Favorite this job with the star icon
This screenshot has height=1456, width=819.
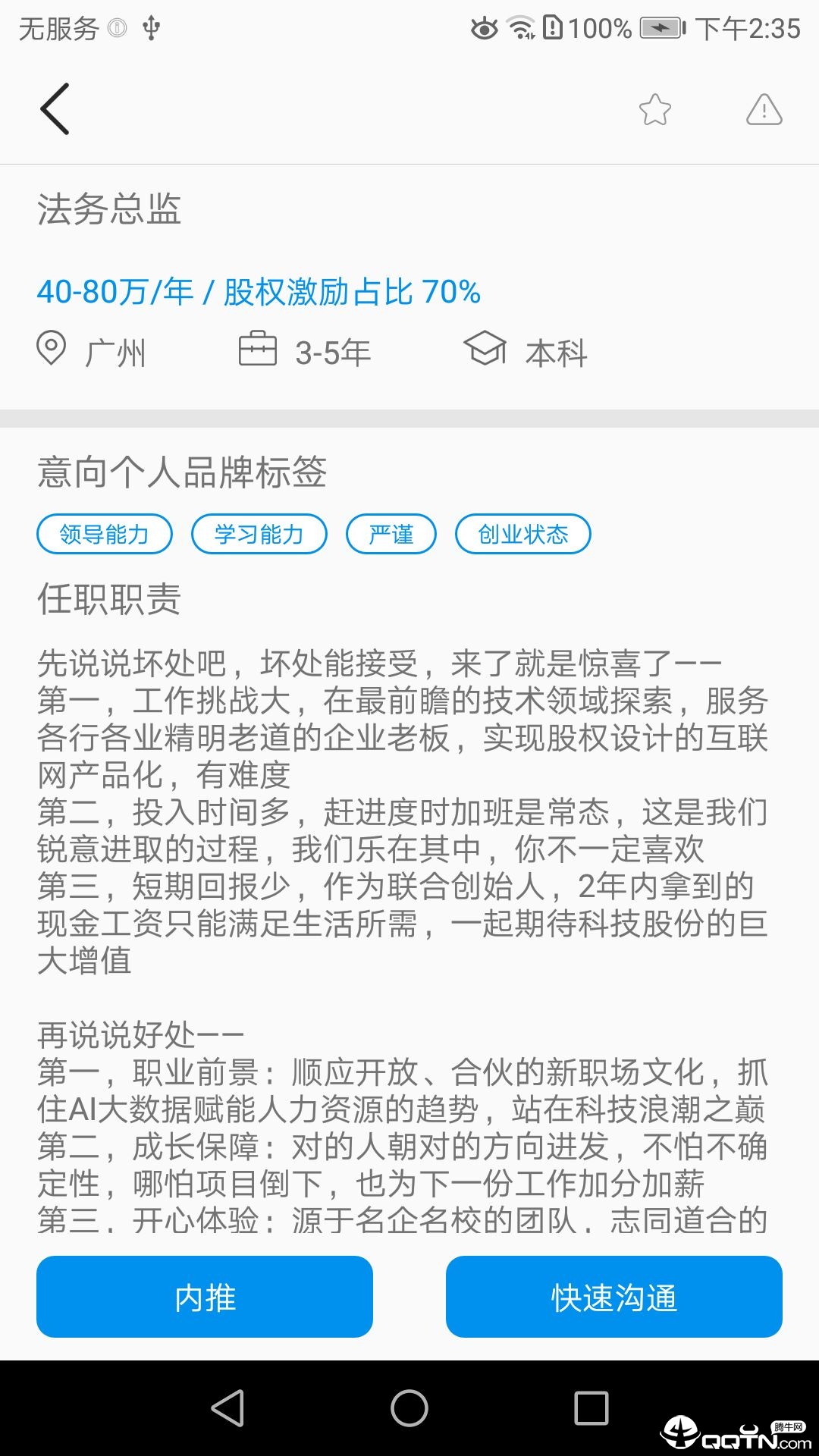click(x=655, y=109)
